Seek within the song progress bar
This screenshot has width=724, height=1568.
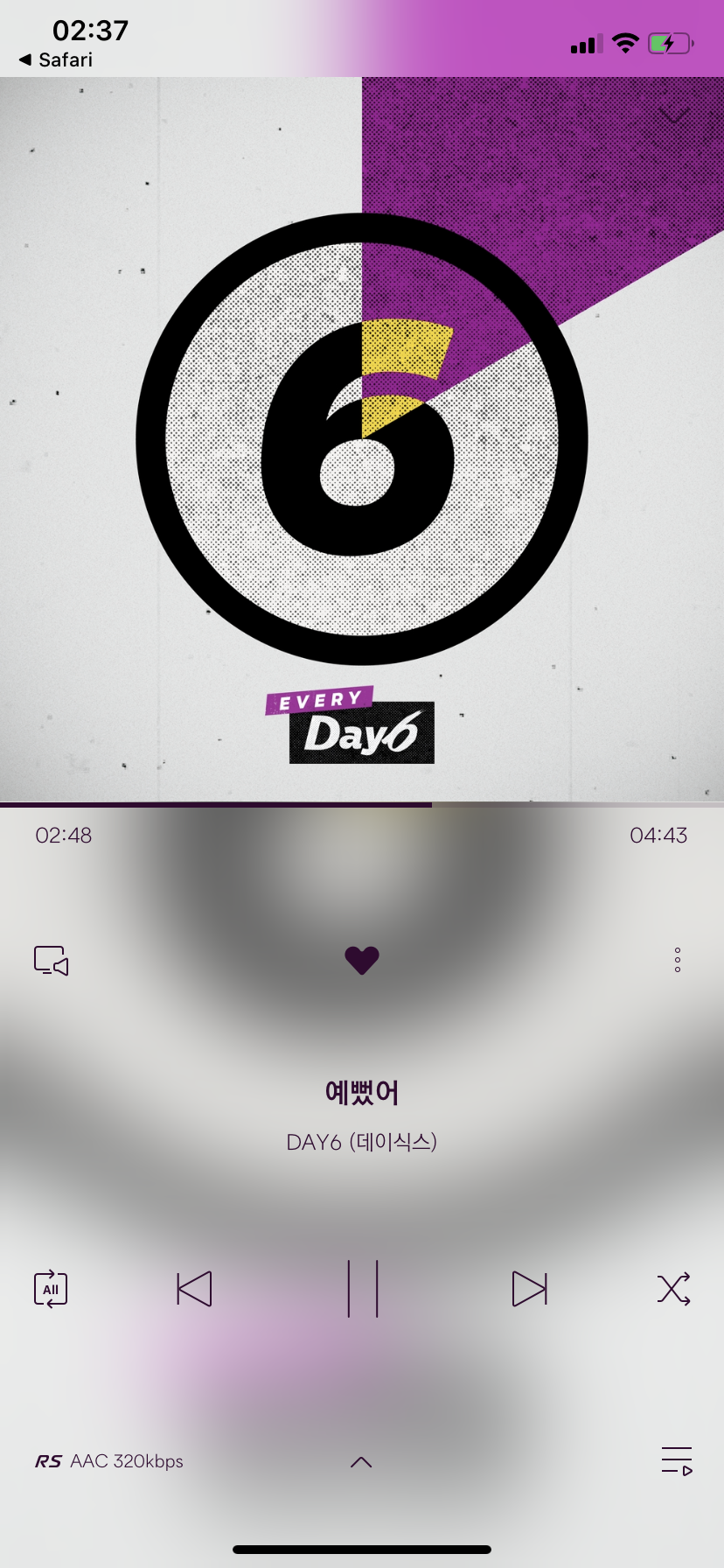(362, 803)
